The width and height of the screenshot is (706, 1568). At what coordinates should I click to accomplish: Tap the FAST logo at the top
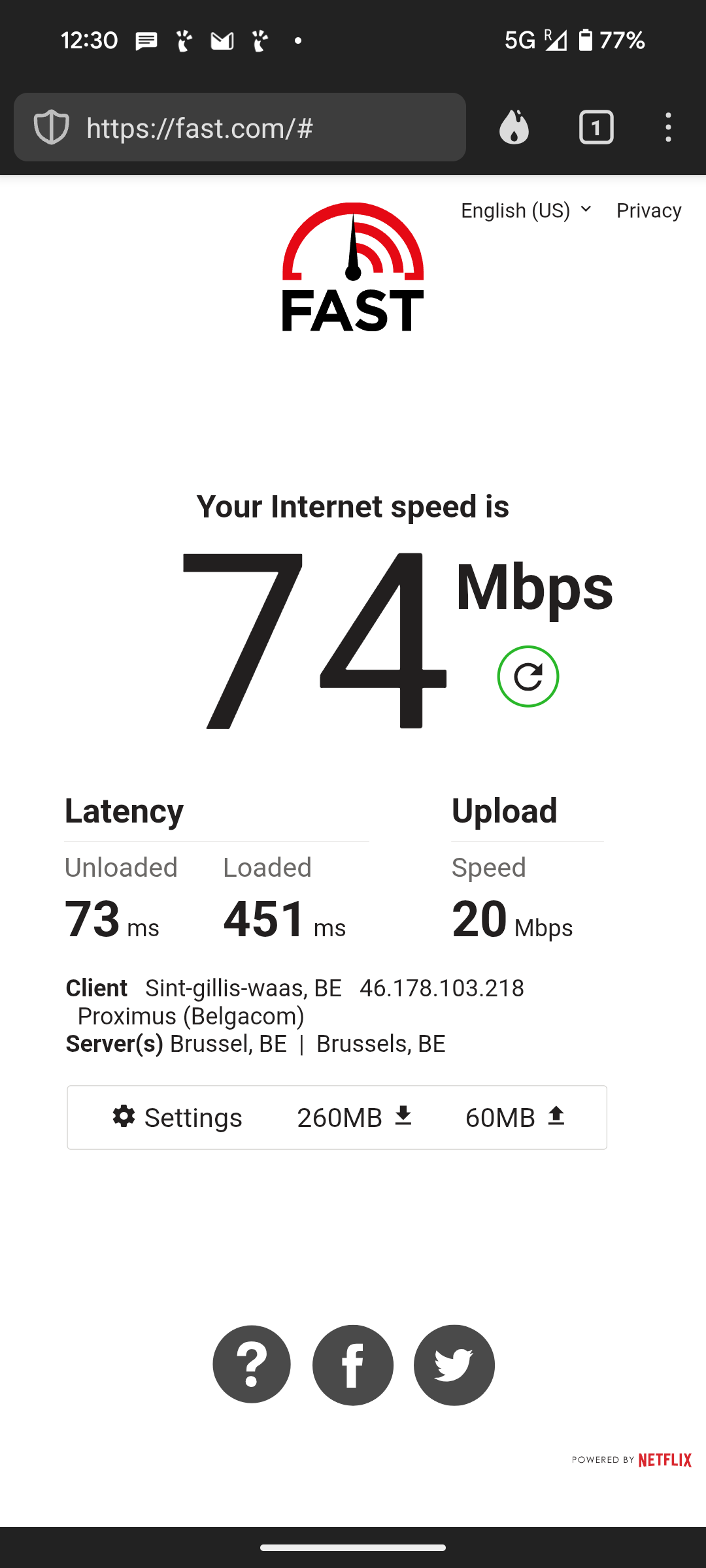(353, 268)
